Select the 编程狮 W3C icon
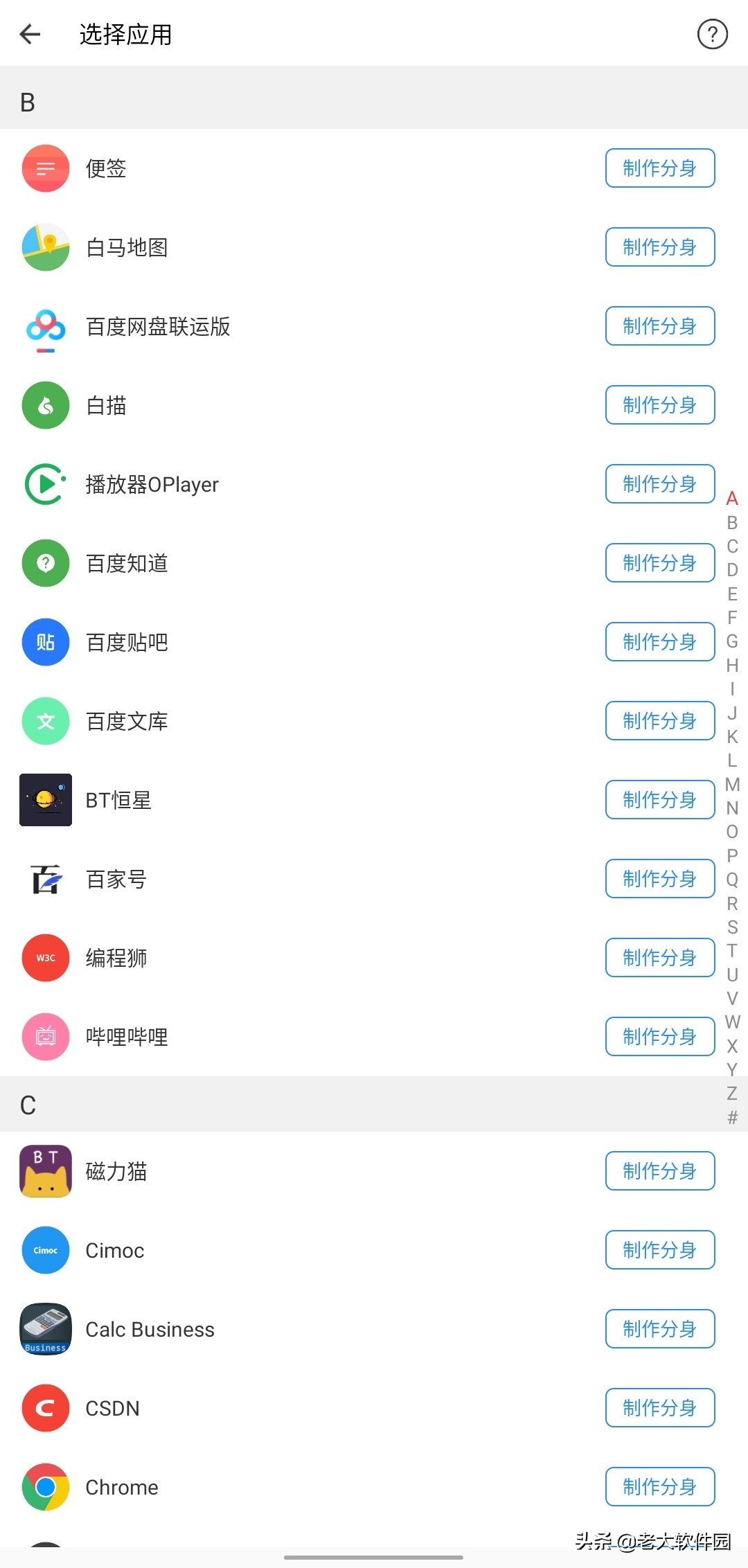The height and width of the screenshot is (1568, 748). tap(45, 957)
